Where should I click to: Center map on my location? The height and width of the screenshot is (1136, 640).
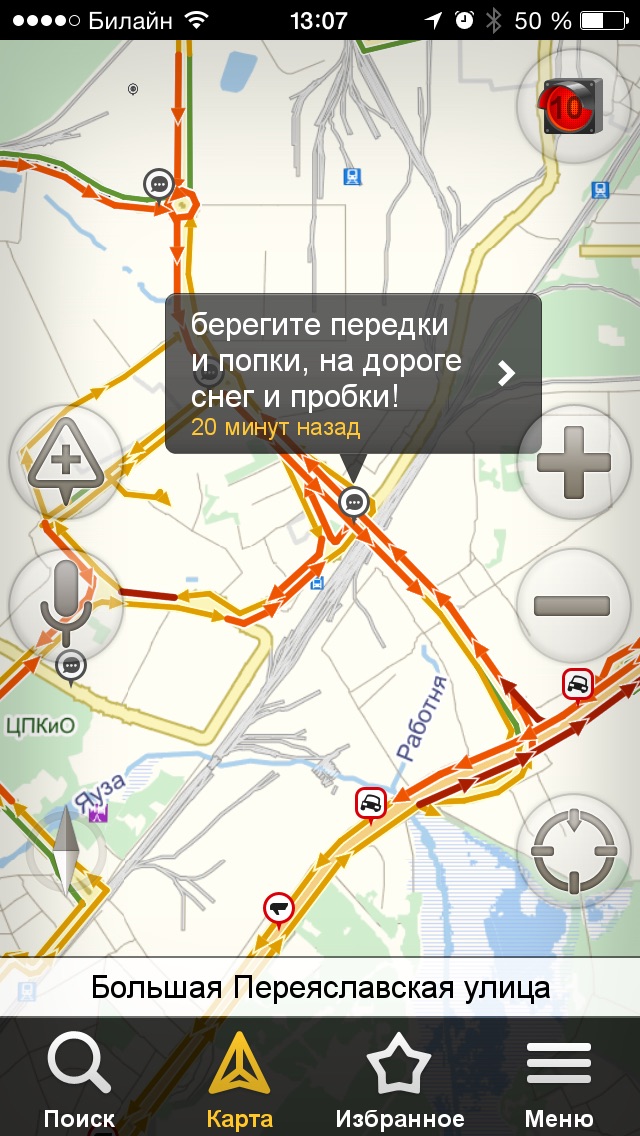pos(573,851)
